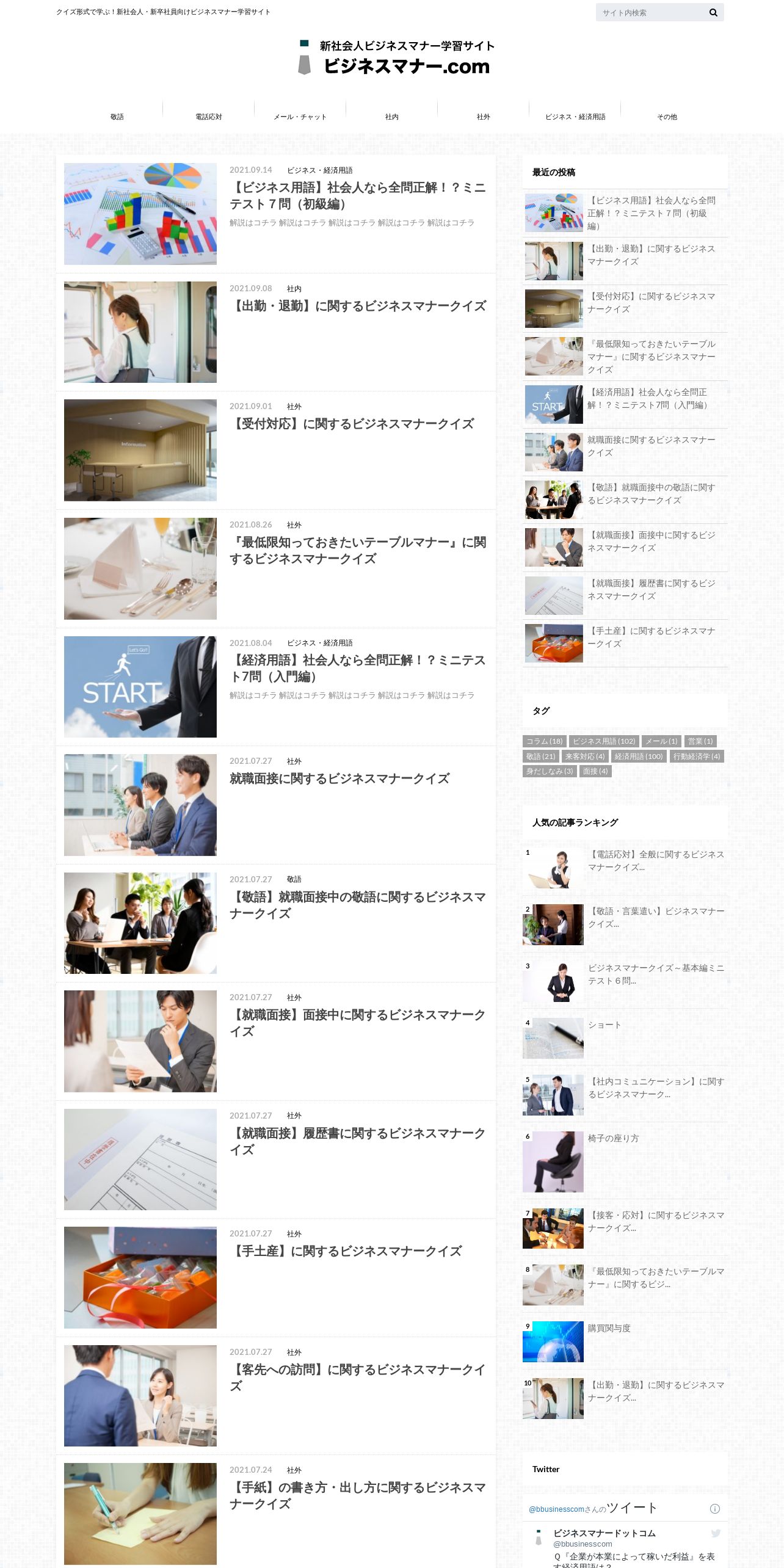
Task: Select the メール・チャット navigation item
Action: point(300,117)
